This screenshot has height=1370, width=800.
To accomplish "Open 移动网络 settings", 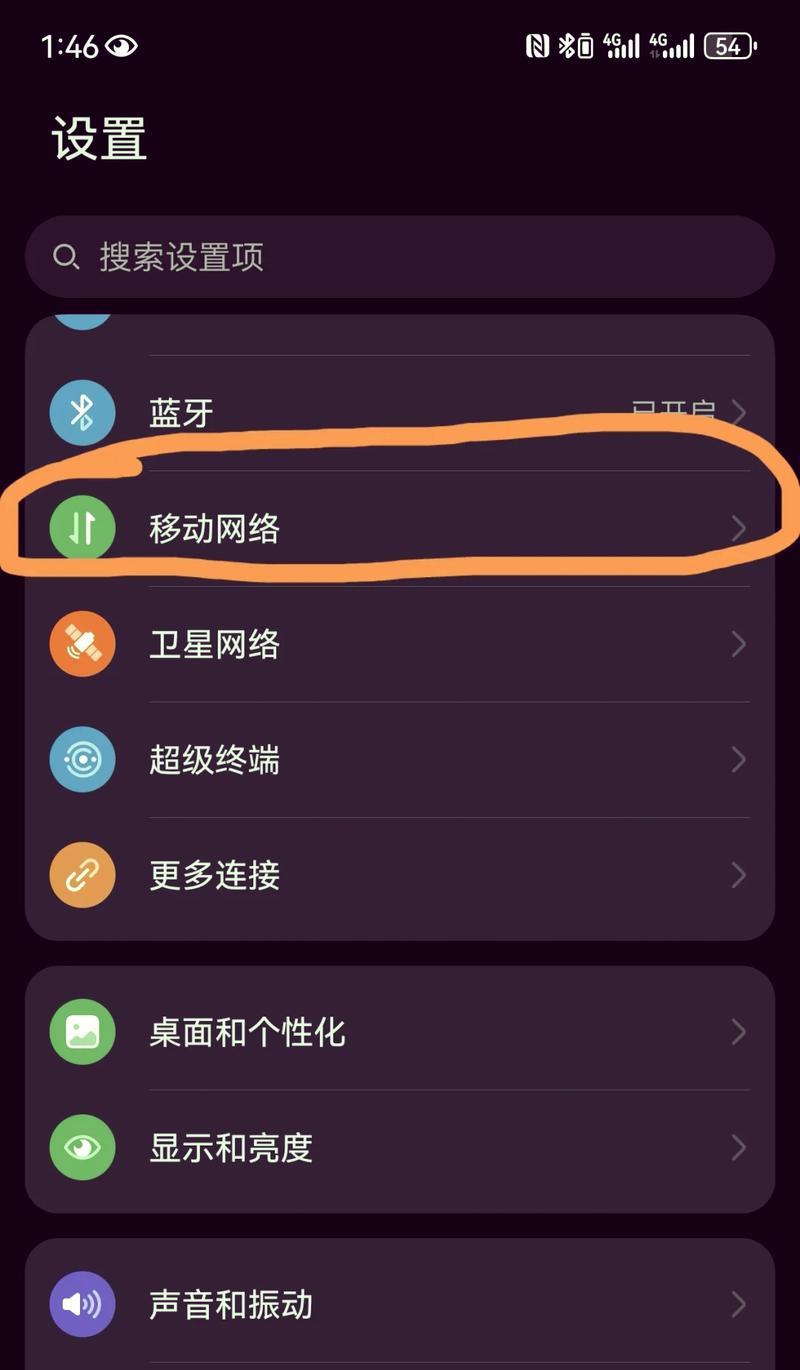I will 400,528.
